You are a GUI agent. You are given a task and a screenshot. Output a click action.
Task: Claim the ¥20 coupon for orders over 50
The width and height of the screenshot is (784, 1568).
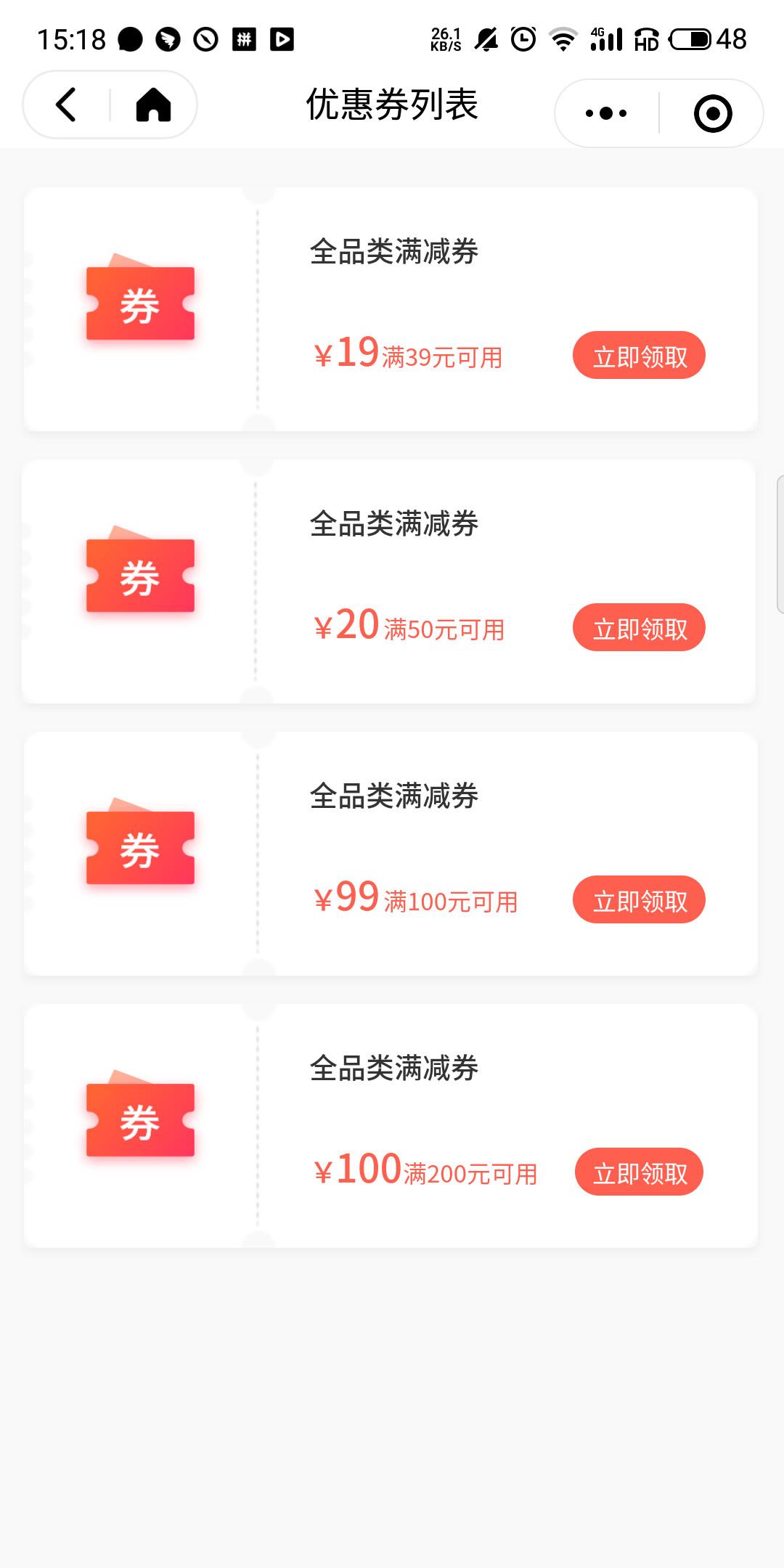tap(639, 628)
